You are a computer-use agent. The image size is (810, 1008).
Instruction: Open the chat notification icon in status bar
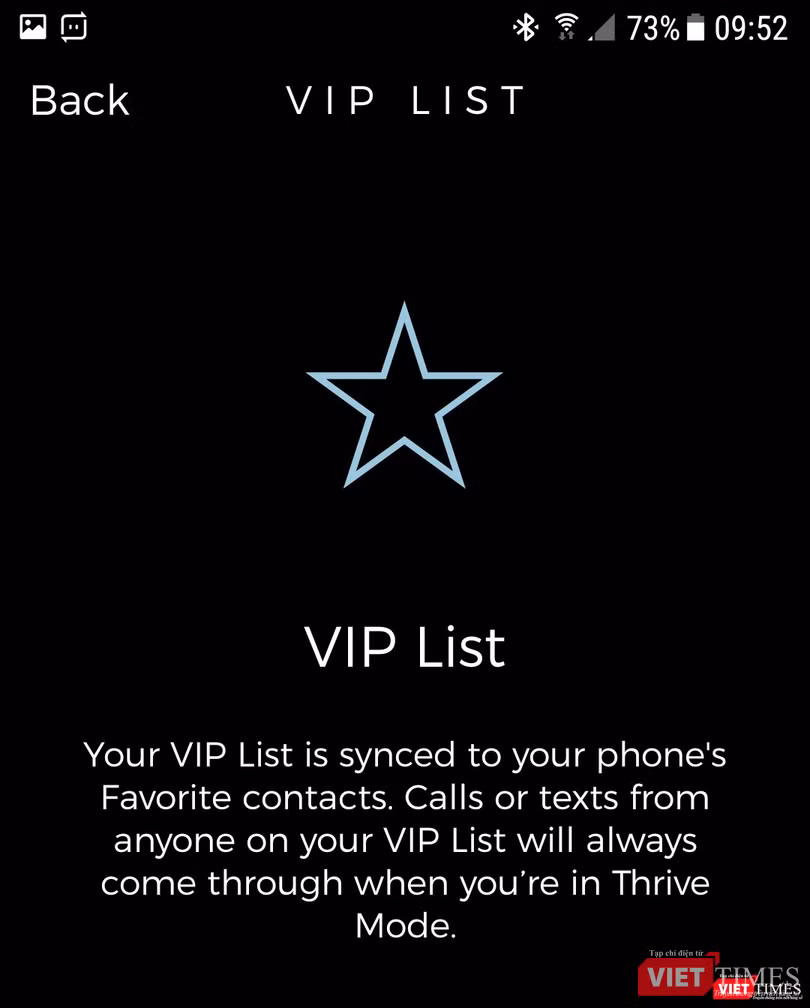pyautogui.click(x=75, y=26)
